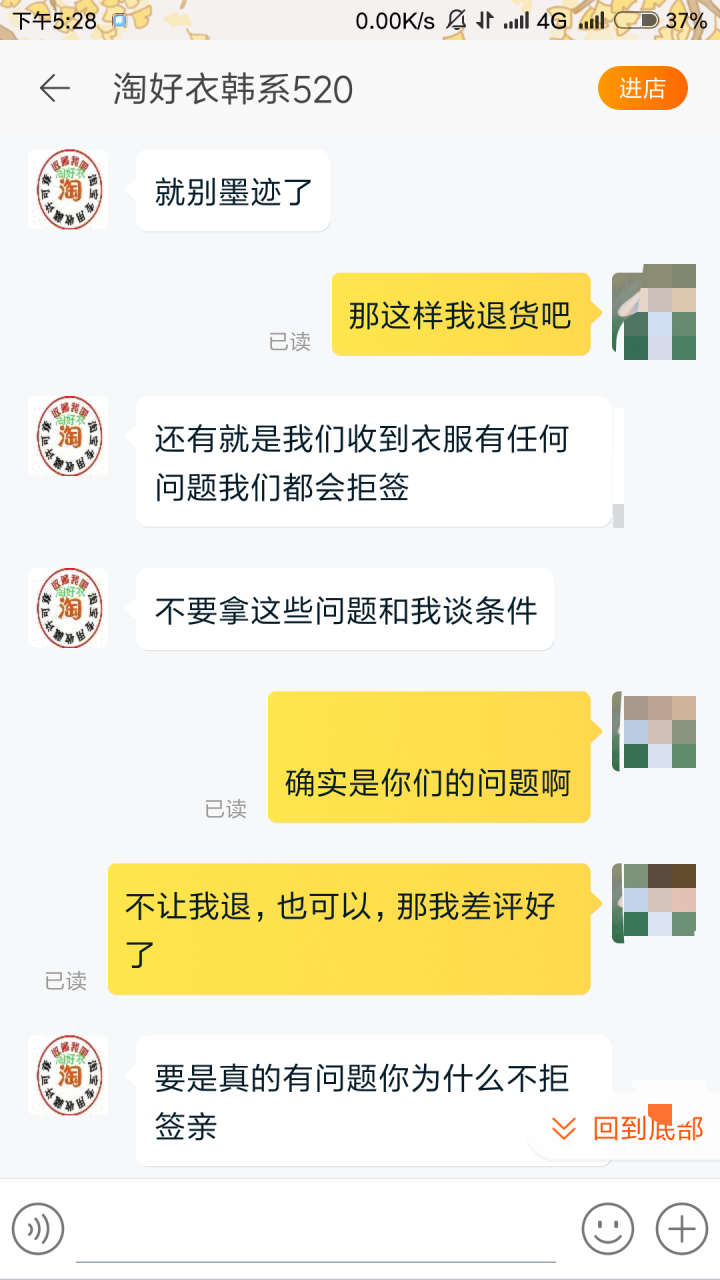The width and height of the screenshot is (720, 1280).
Task: Open the plus attachment menu
Action: [x=681, y=1228]
